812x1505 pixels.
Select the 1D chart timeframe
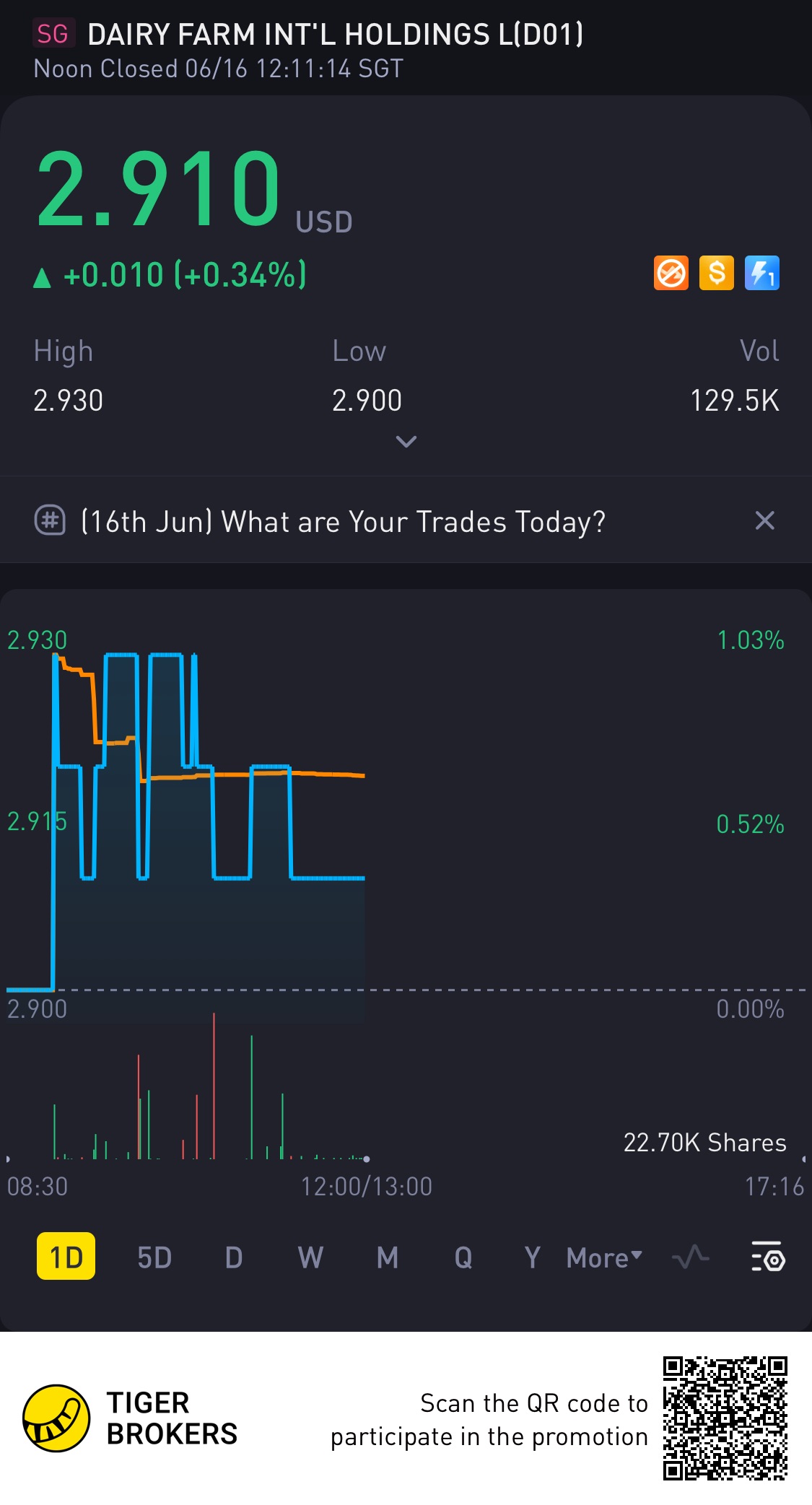click(66, 1257)
